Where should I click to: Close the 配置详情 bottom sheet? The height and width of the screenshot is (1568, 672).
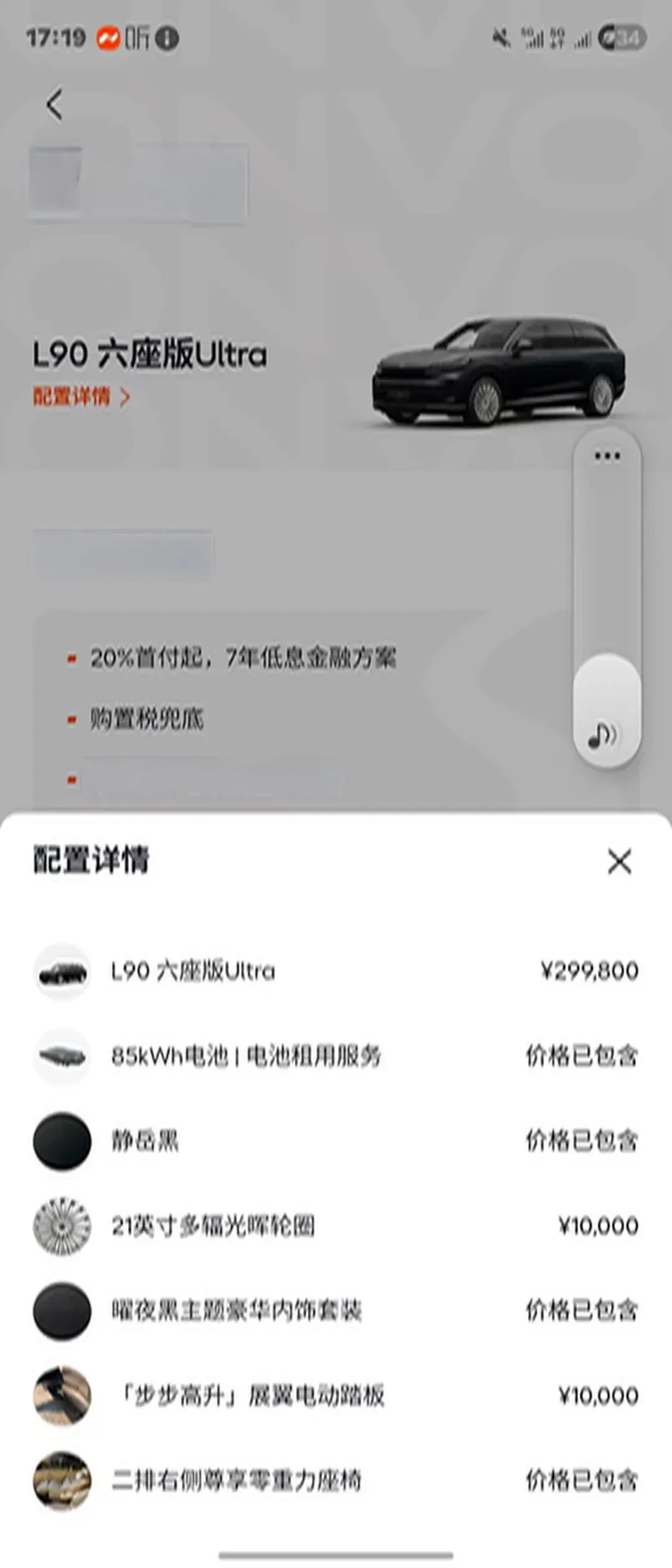click(619, 862)
